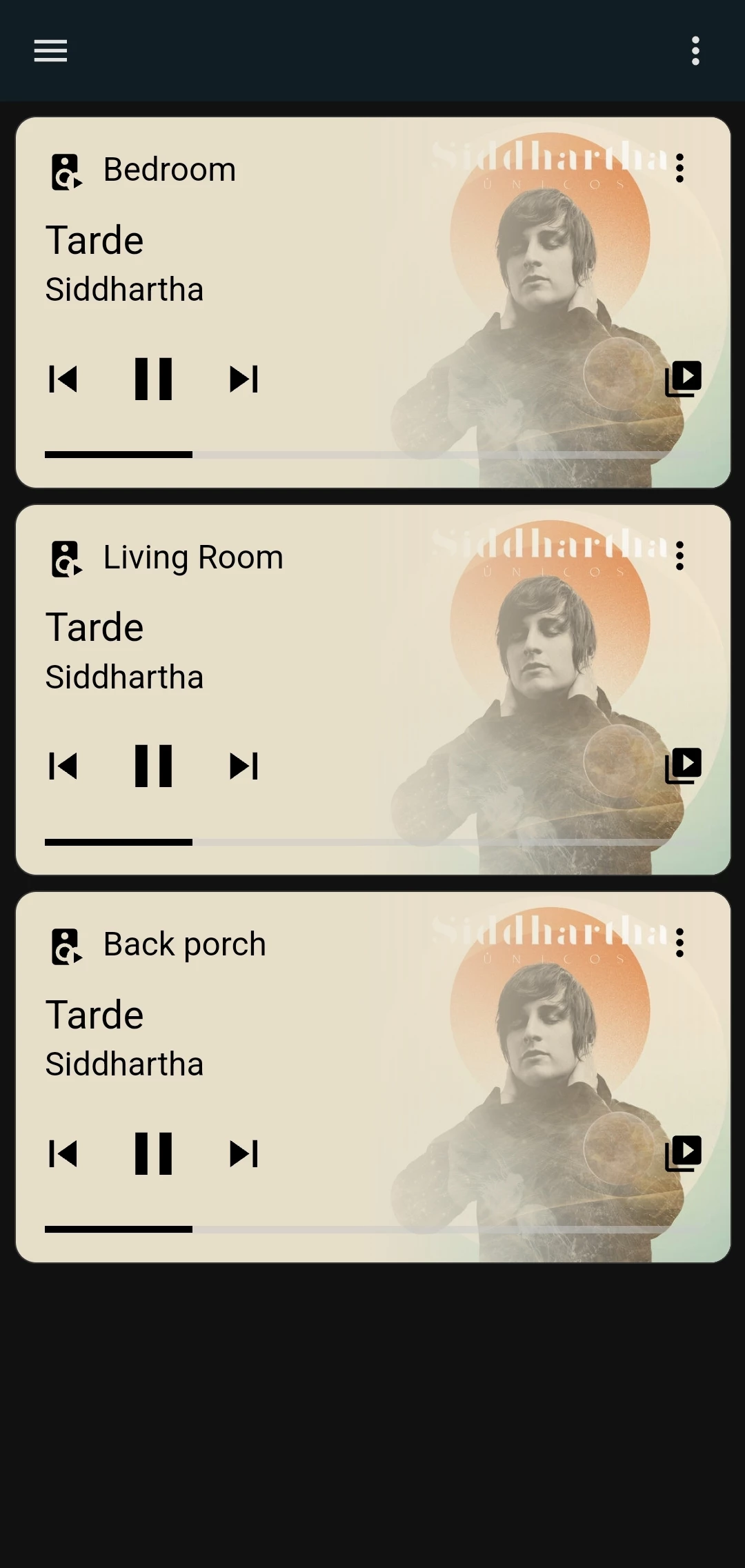Go to previous track in Bedroom
Image resolution: width=745 pixels, height=1568 pixels.
tap(63, 379)
